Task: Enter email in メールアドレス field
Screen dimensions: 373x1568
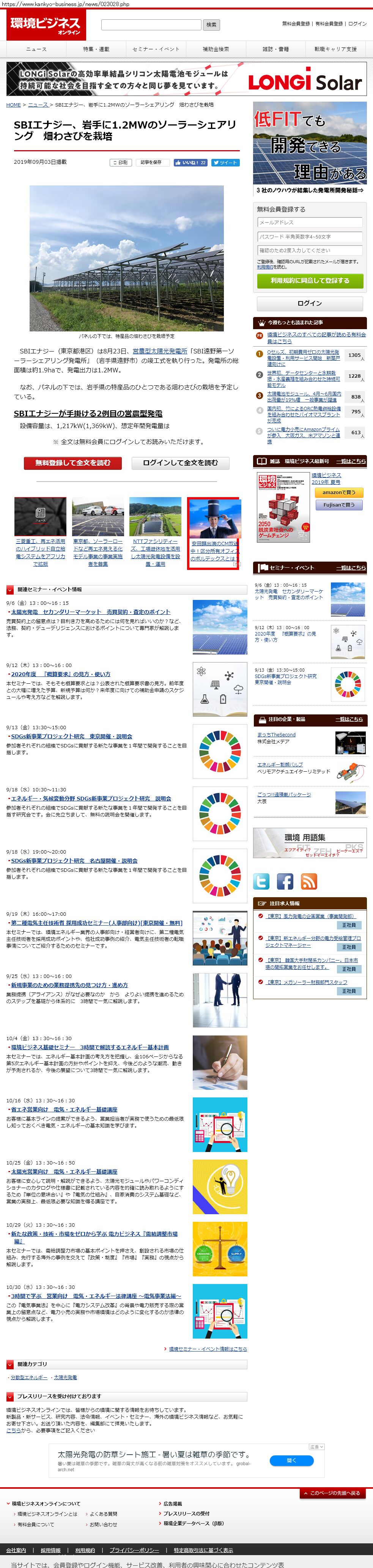Action: click(x=310, y=223)
